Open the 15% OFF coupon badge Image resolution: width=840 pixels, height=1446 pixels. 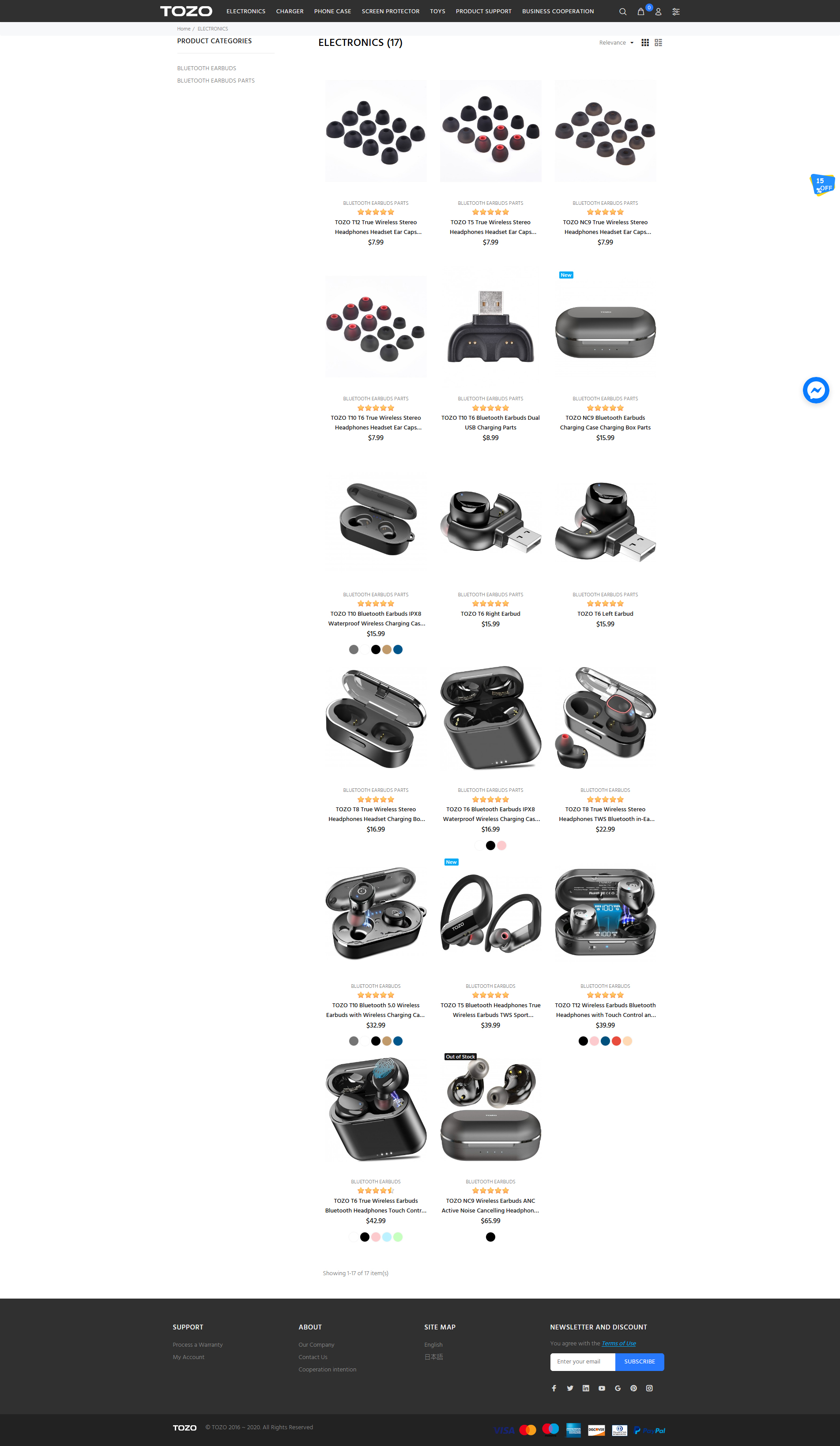click(x=822, y=185)
